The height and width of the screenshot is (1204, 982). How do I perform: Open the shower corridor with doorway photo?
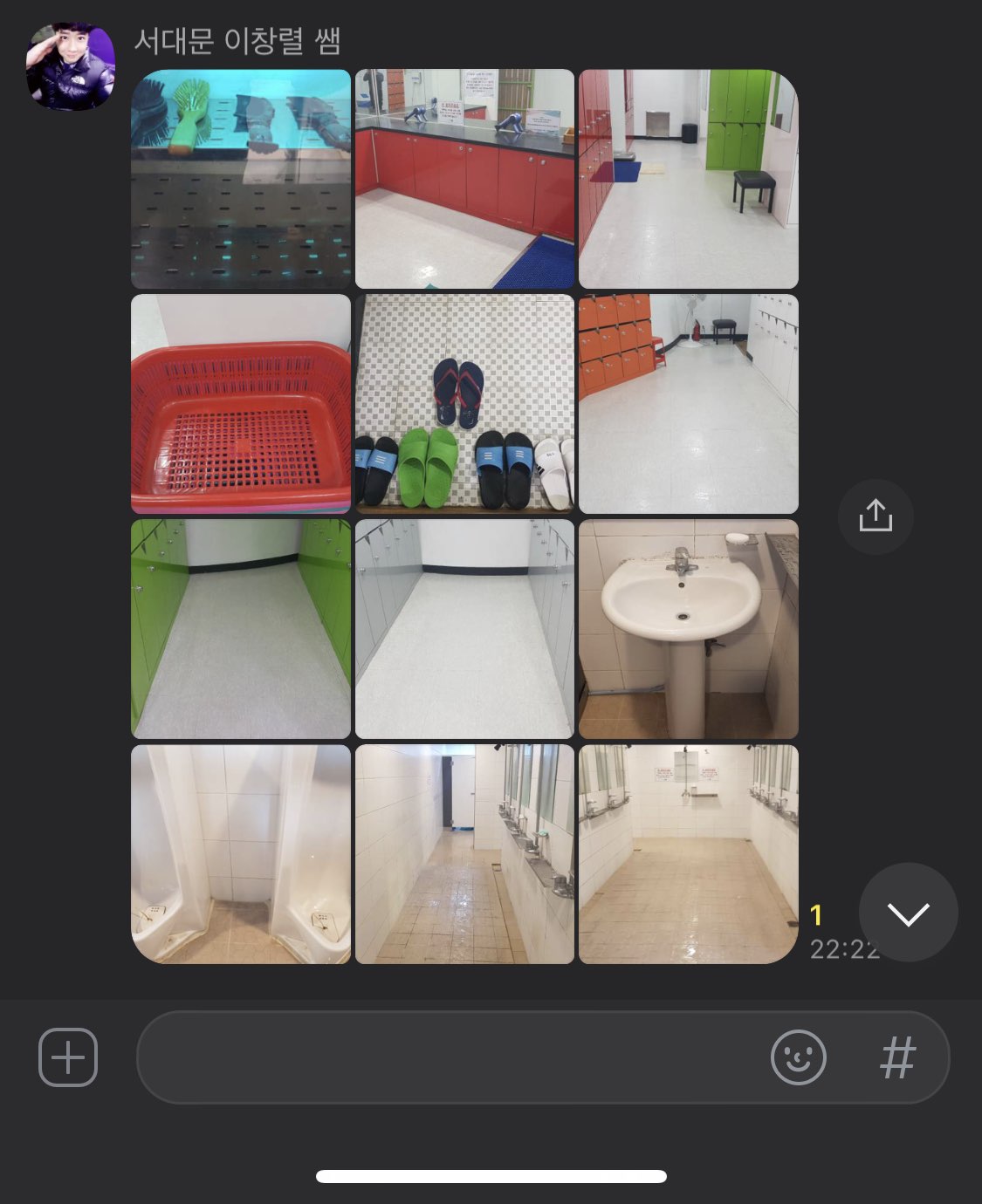(464, 854)
